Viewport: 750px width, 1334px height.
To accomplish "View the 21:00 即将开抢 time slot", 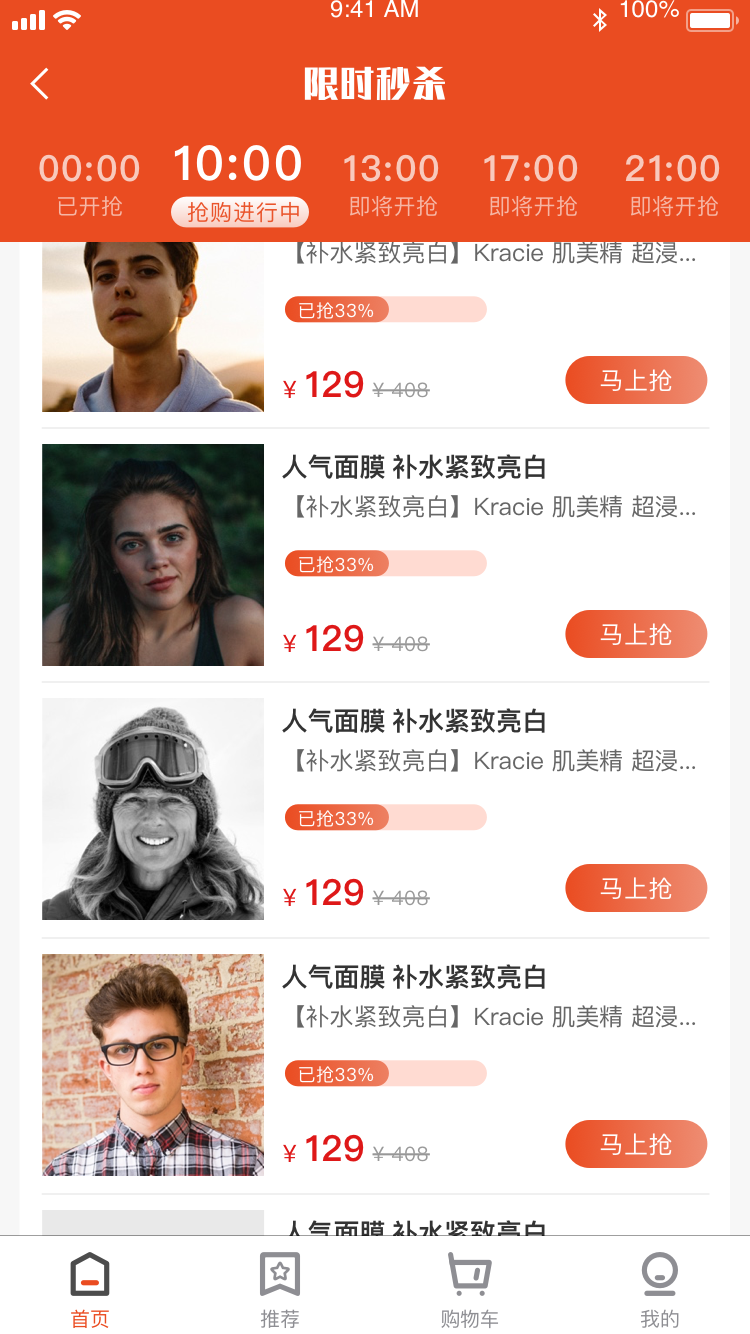I will [673, 183].
